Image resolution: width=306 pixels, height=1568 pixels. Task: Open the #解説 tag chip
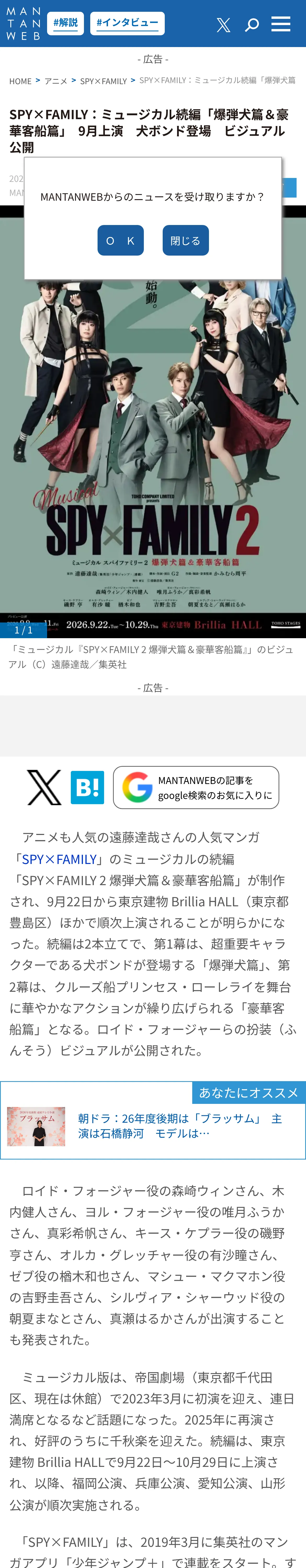(65, 23)
